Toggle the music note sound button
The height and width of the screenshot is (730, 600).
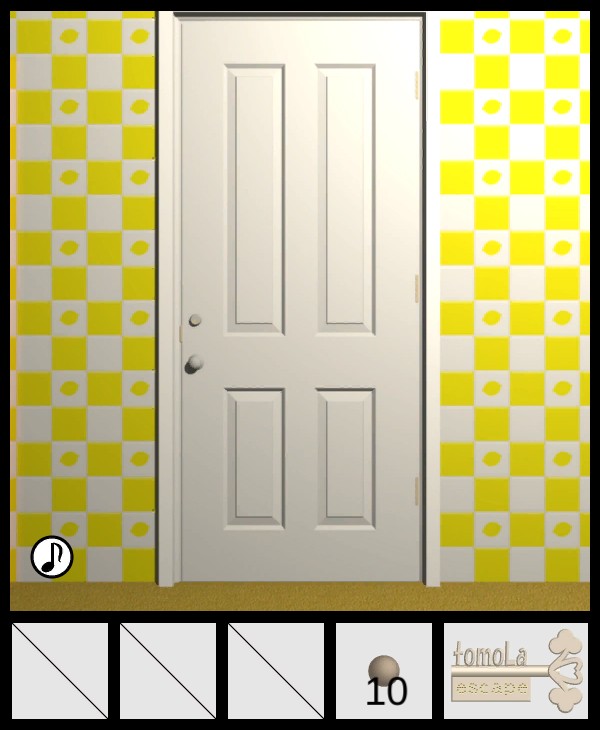point(52,557)
